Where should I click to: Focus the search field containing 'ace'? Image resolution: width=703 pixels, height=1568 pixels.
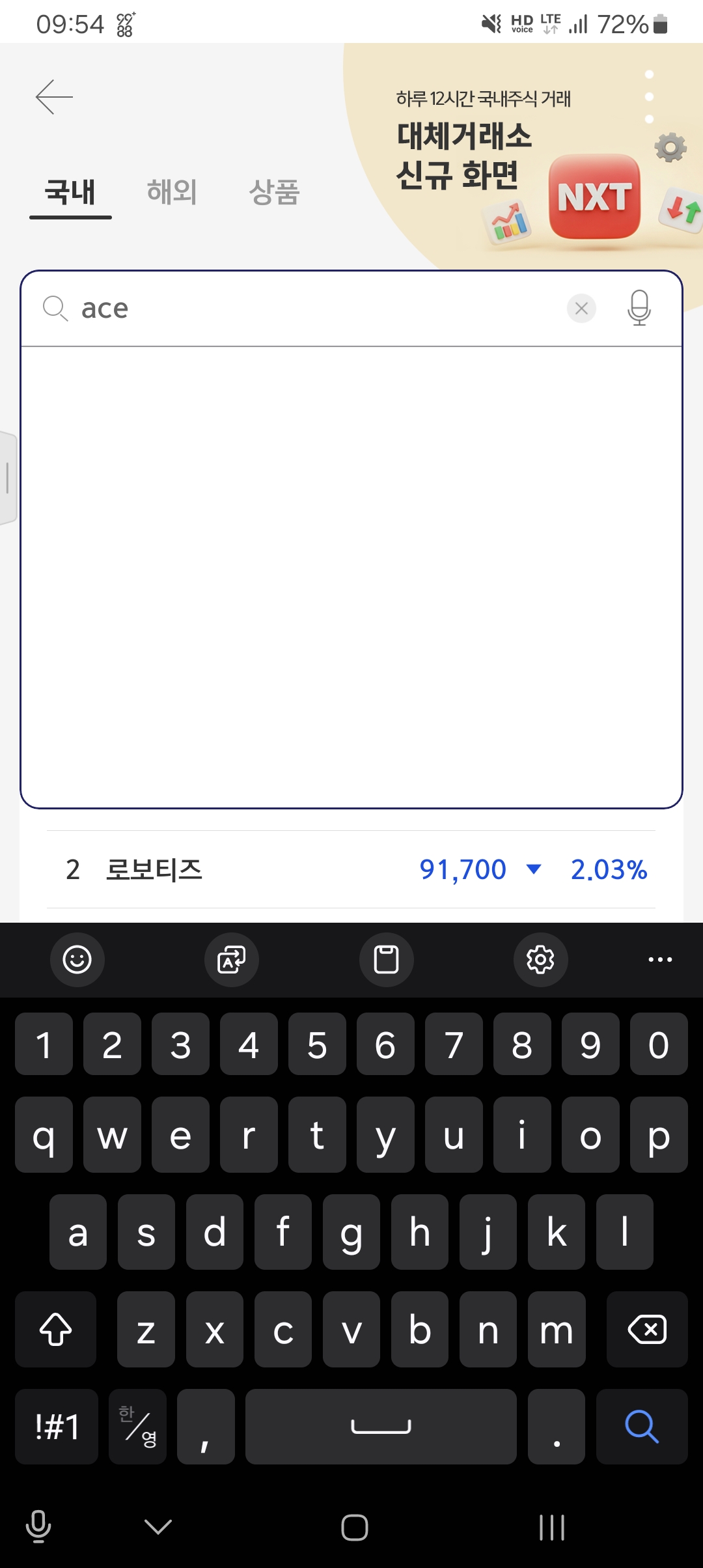coord(312,308)
